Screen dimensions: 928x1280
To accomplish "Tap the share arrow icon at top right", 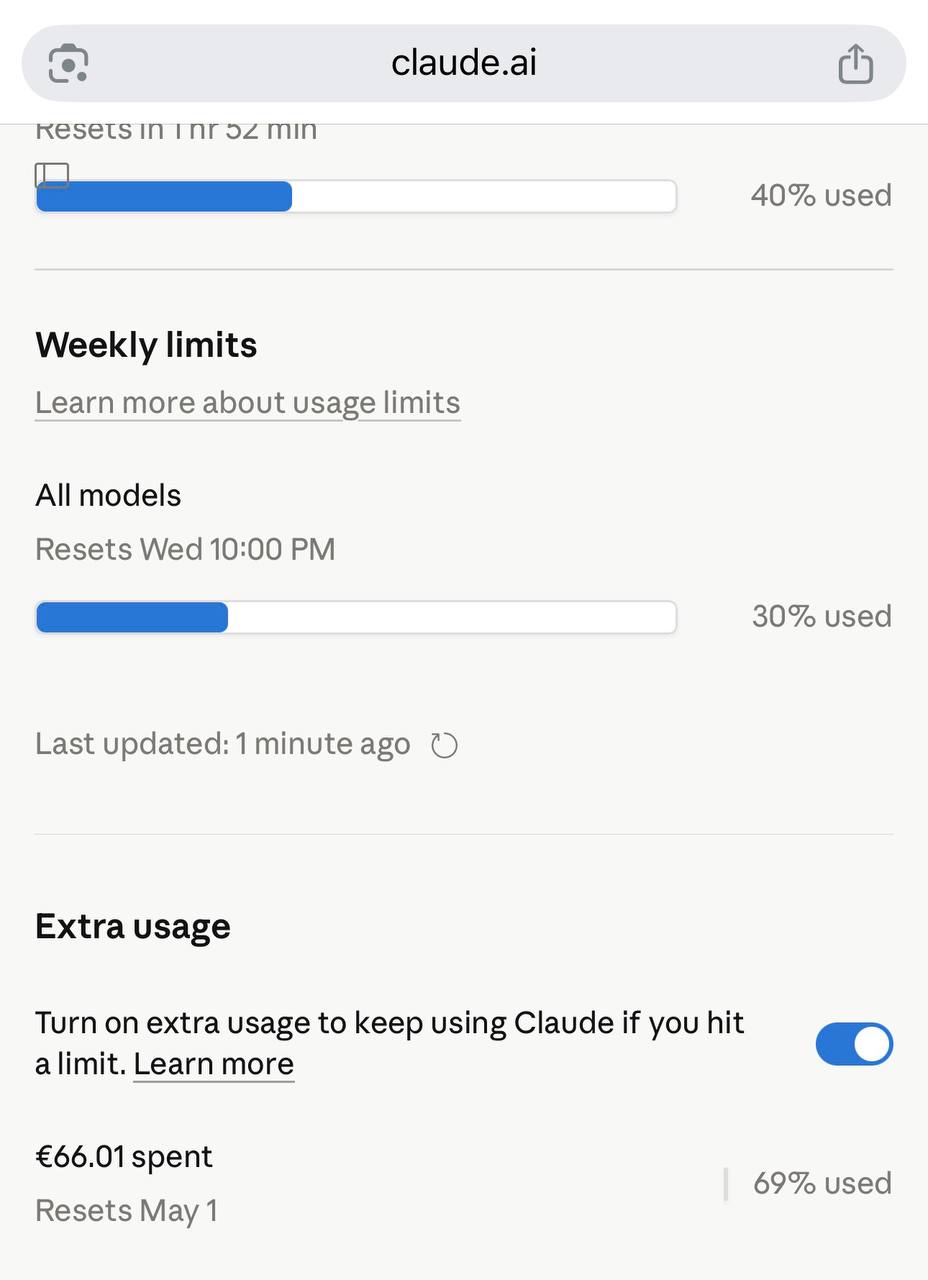I will tap(855, 63).
